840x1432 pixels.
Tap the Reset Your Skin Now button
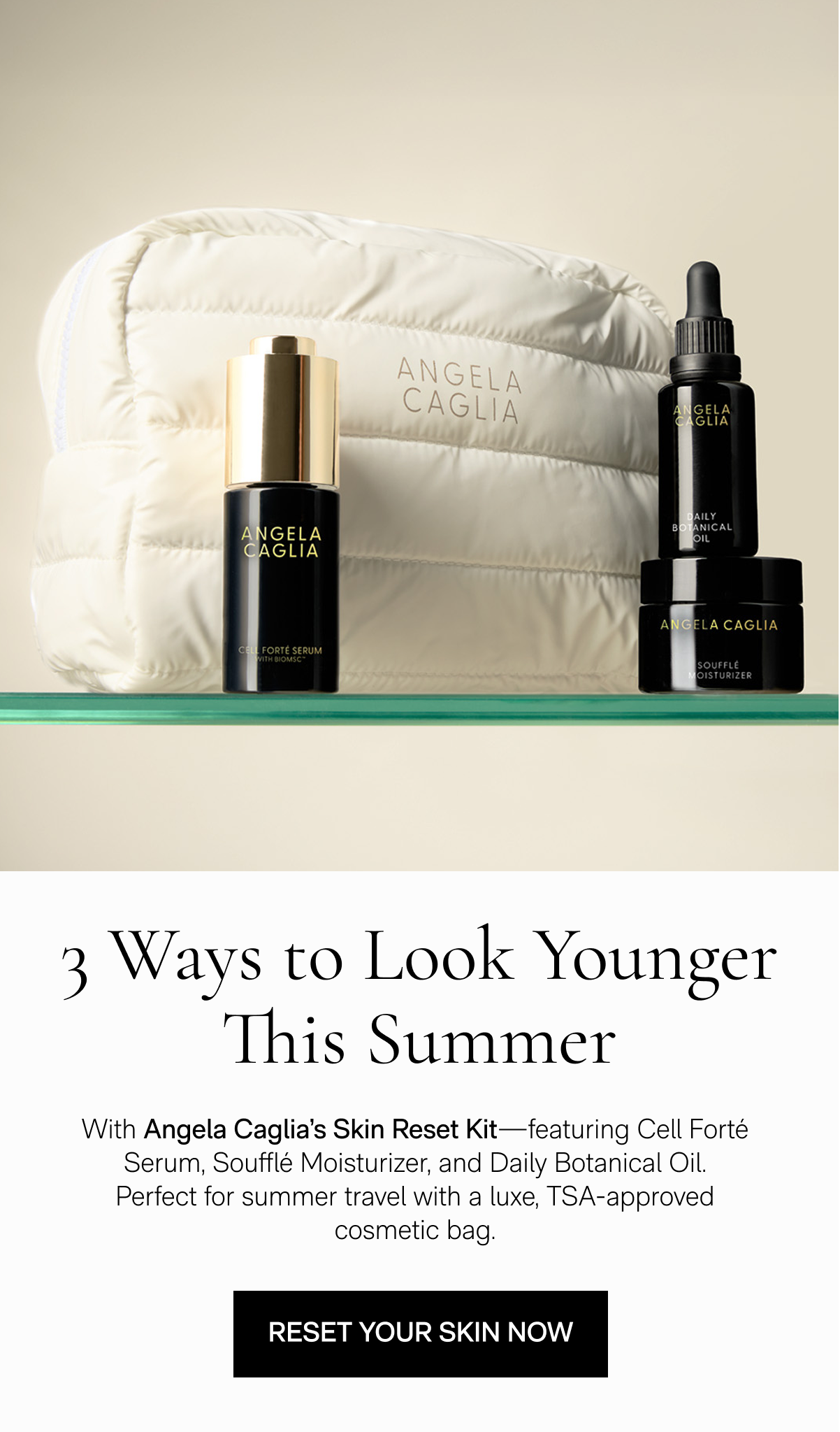pyautogui.click(x=420, y=1333)
